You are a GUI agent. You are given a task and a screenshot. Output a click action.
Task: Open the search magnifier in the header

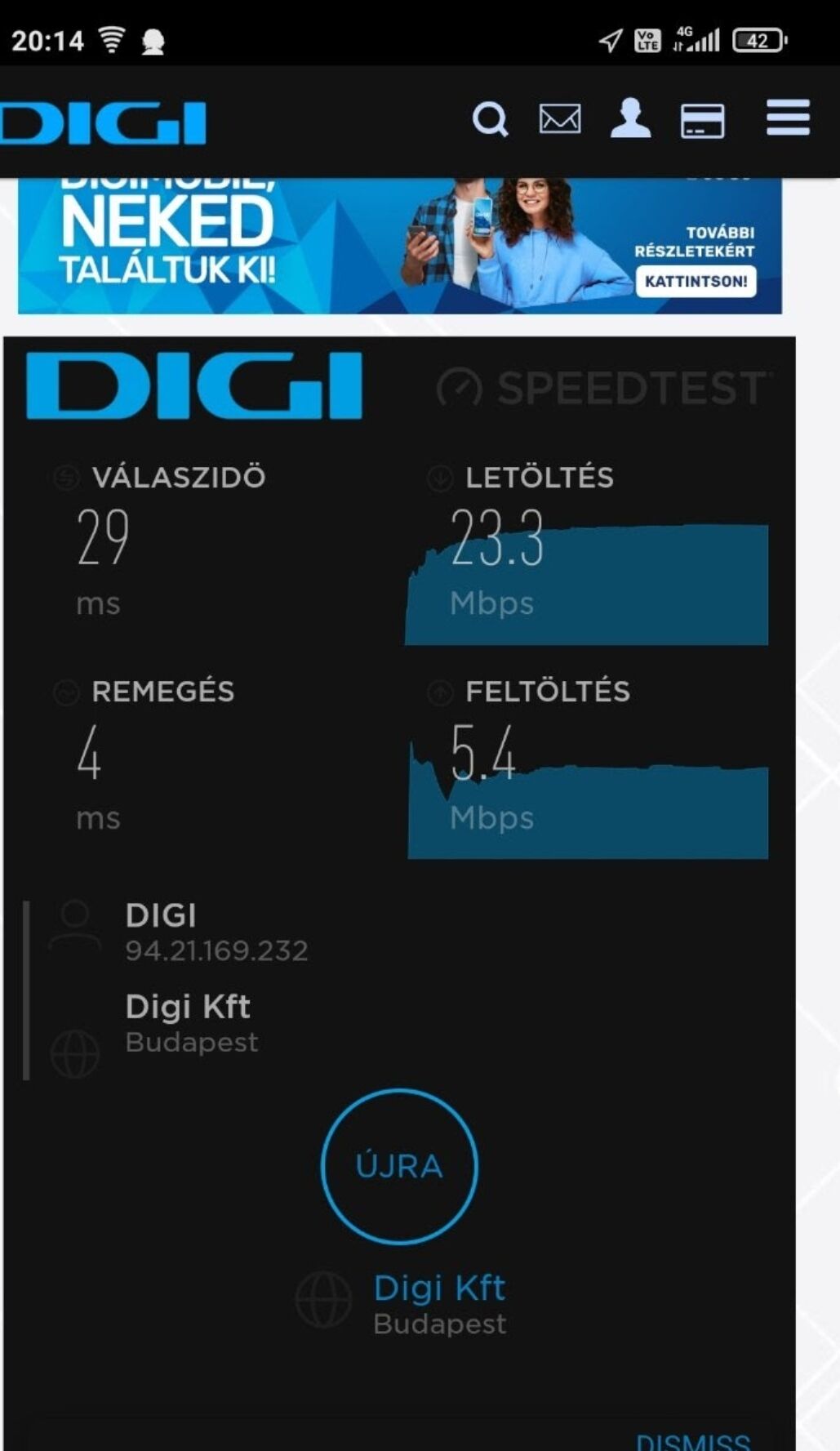coord(490,120)
